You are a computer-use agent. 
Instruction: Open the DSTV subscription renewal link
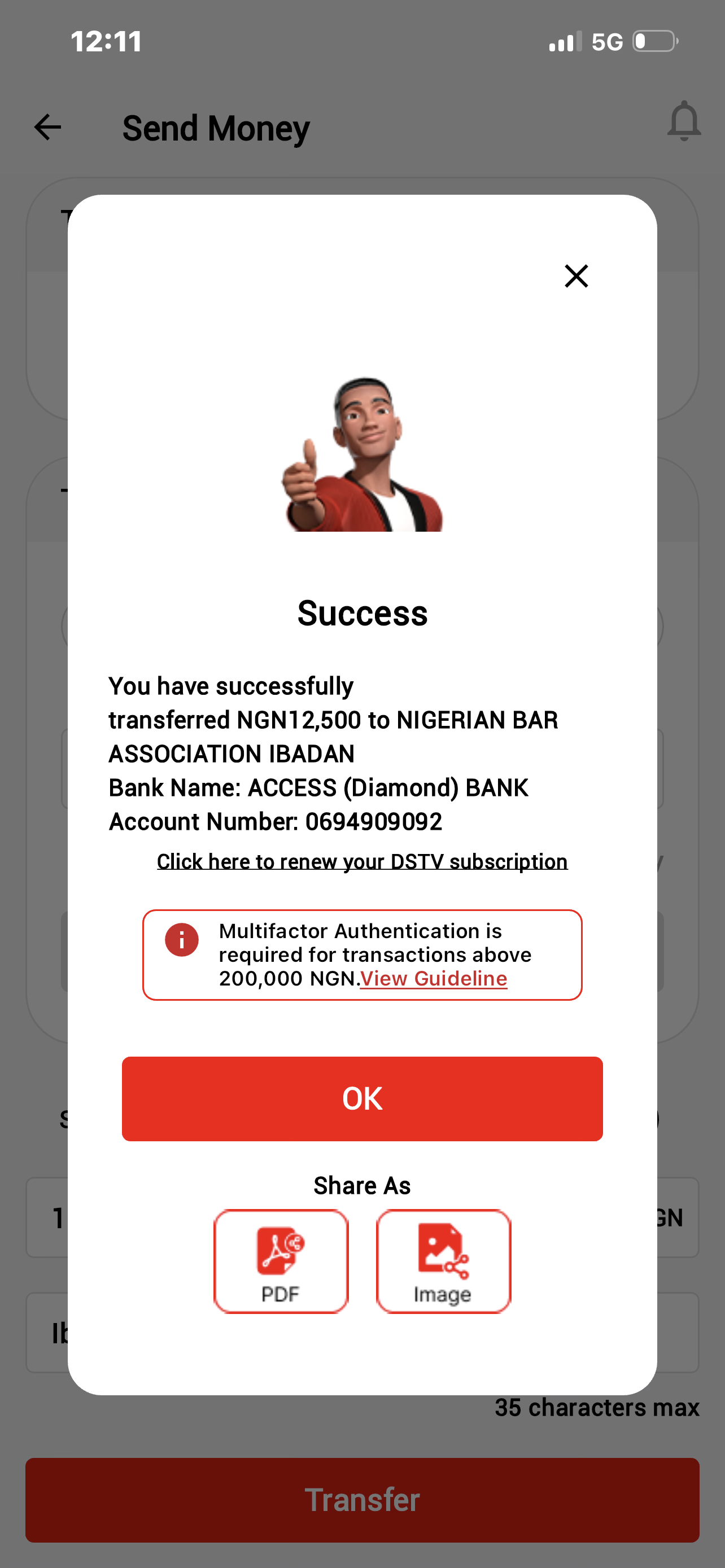(362, 861)
